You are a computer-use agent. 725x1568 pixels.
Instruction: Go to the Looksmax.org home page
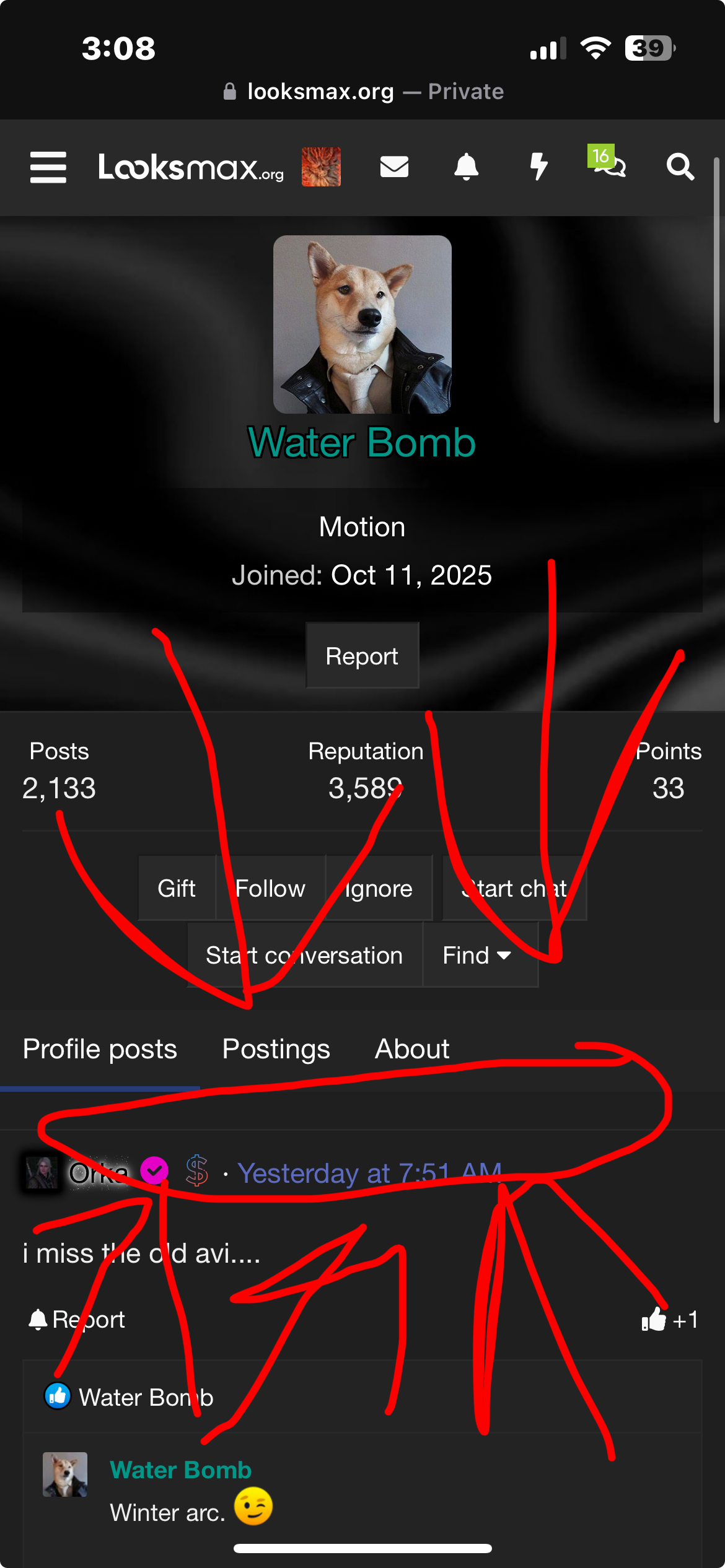(x=191, y=167)
